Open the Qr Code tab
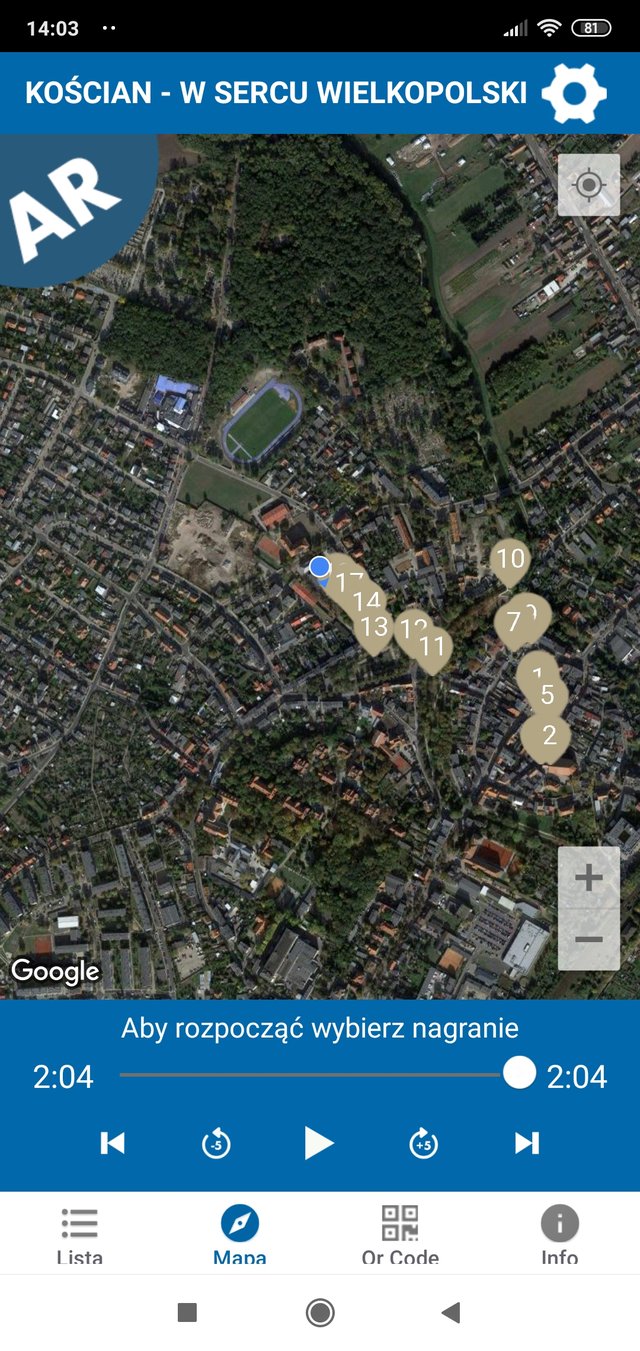The width and height of the screenshot is (640, 1351). click(400, 1235)
